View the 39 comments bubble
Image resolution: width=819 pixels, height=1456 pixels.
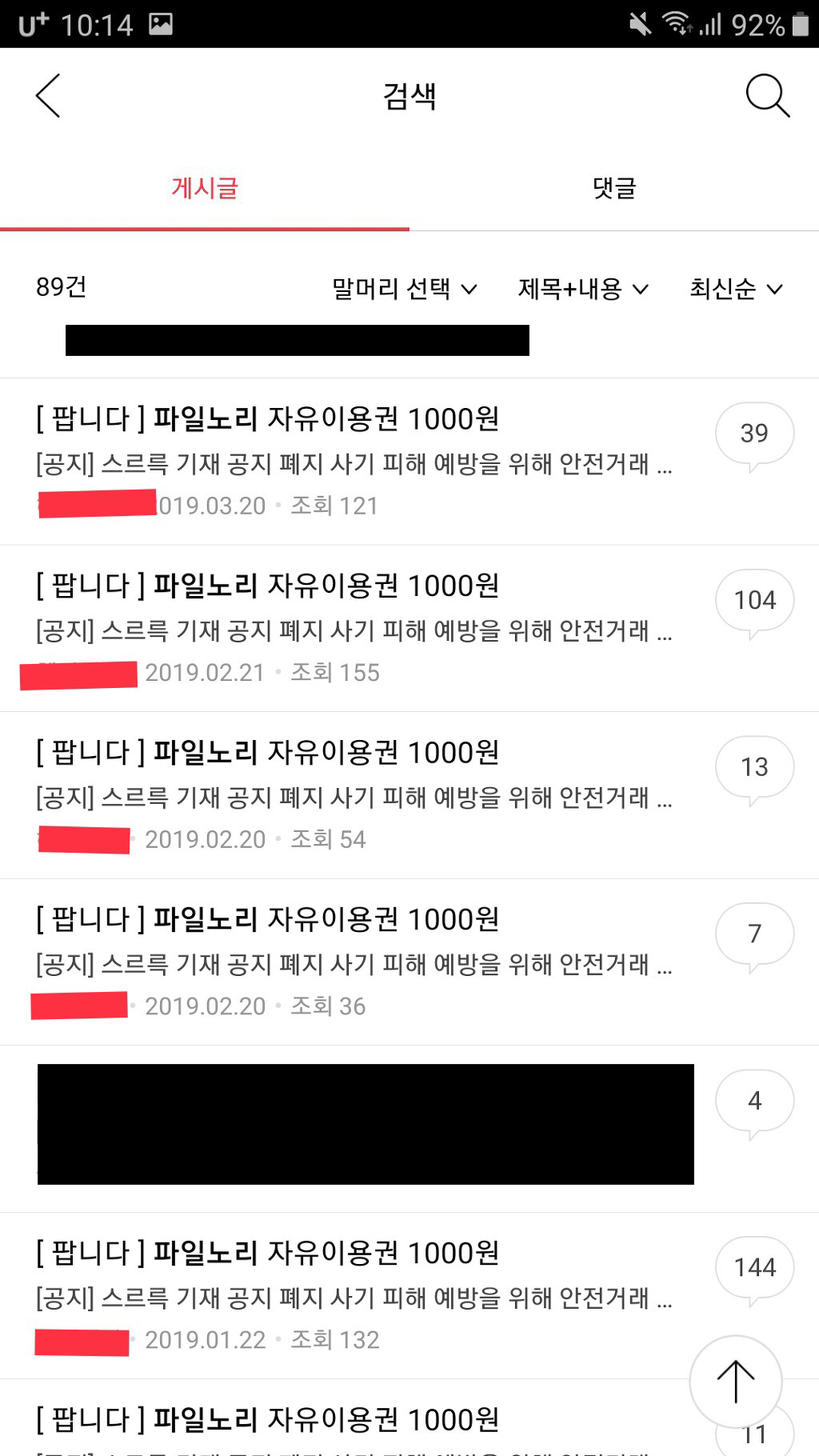coord(754,434)
